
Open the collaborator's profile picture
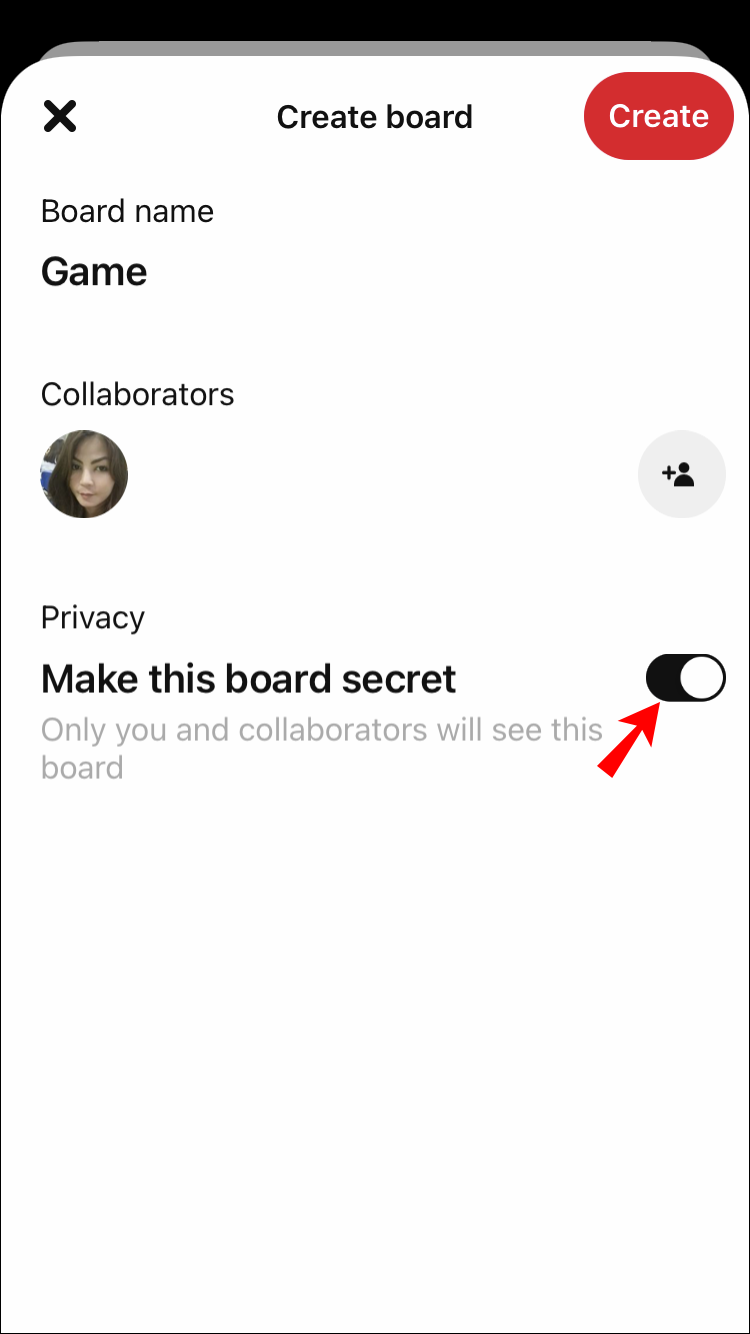click(x=84, y=474)
